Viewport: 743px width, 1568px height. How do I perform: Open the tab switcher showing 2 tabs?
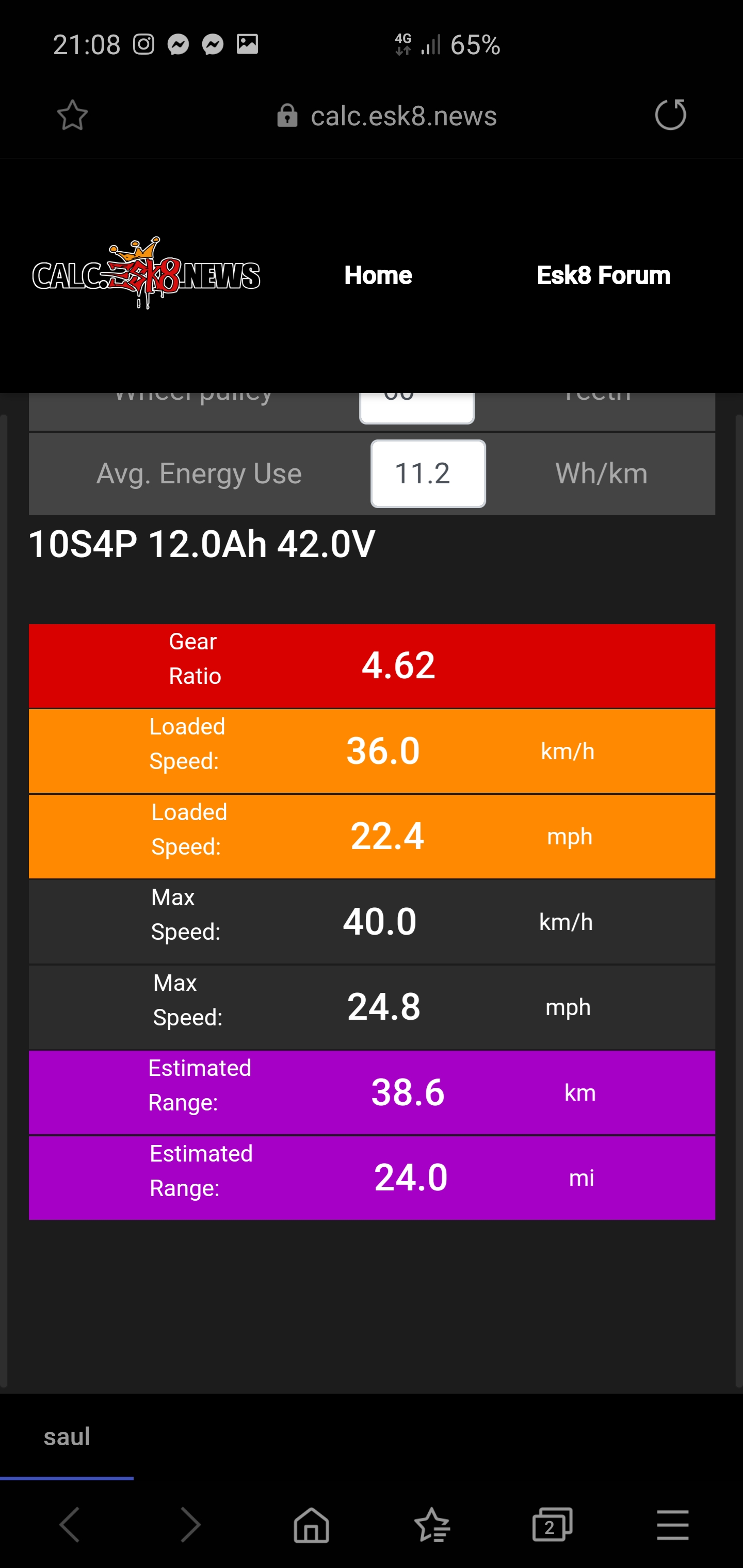(x=552, y=1525)
